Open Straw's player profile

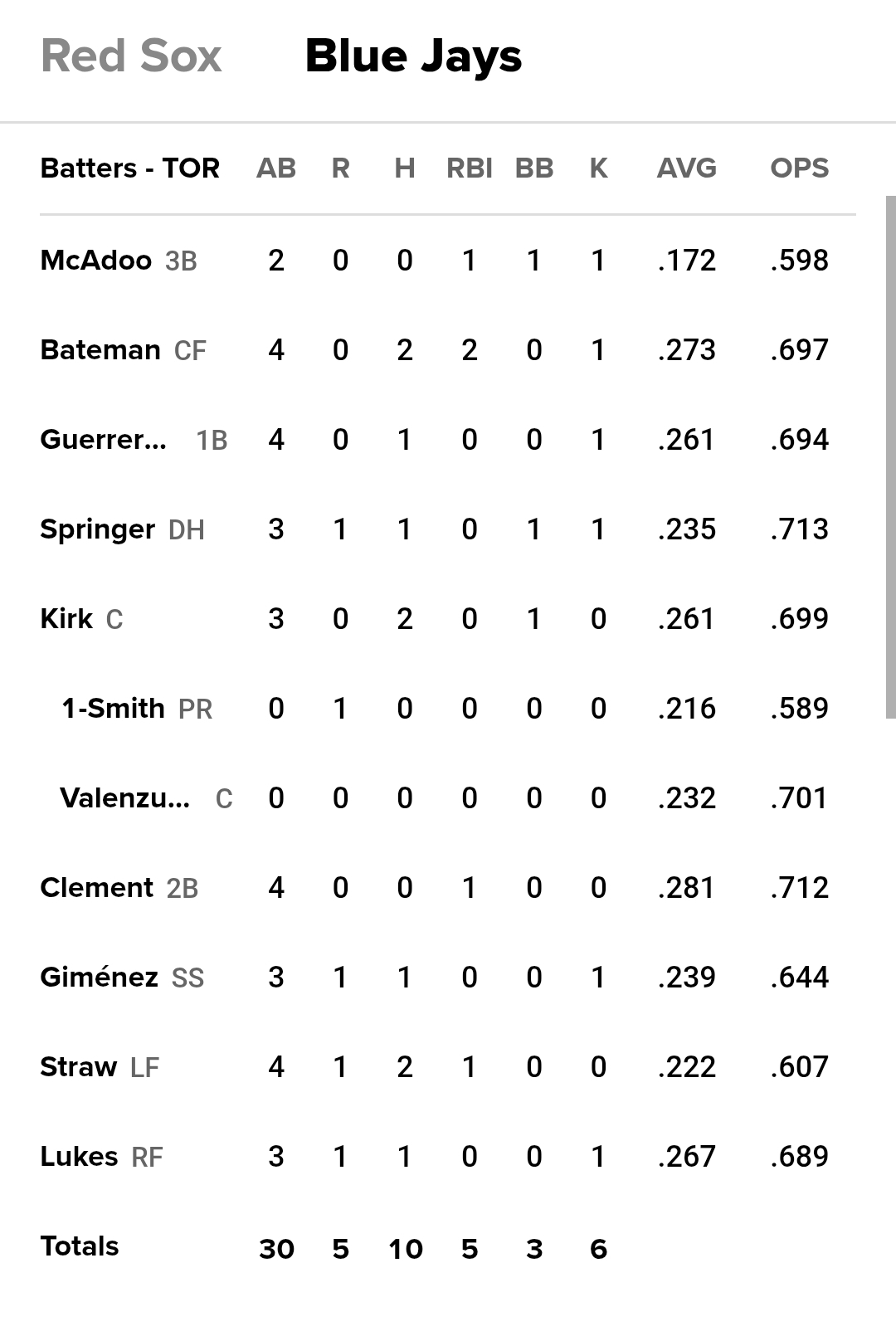pos(79,1067)
